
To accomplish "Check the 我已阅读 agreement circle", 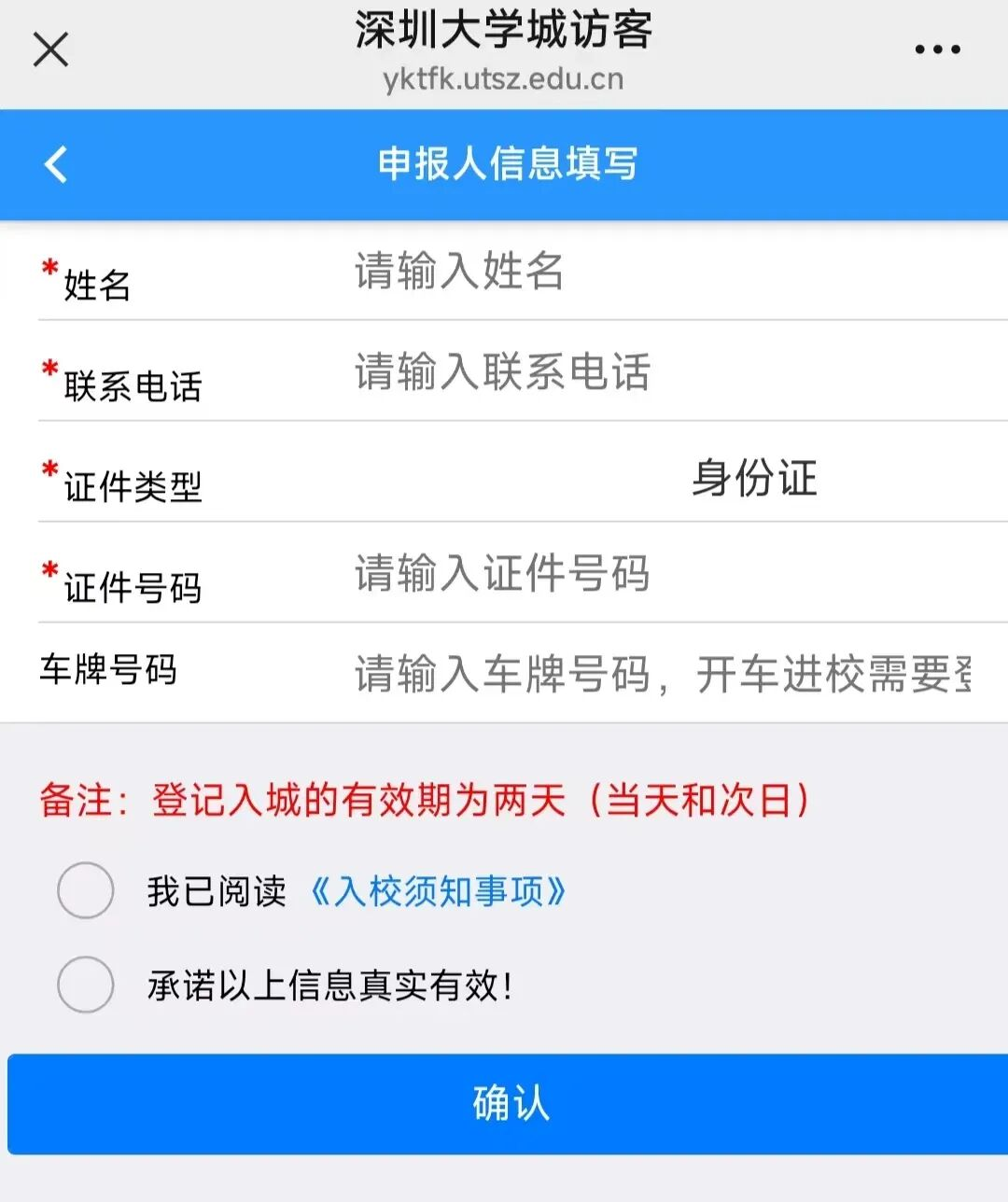I will click(x=86, y=890).
